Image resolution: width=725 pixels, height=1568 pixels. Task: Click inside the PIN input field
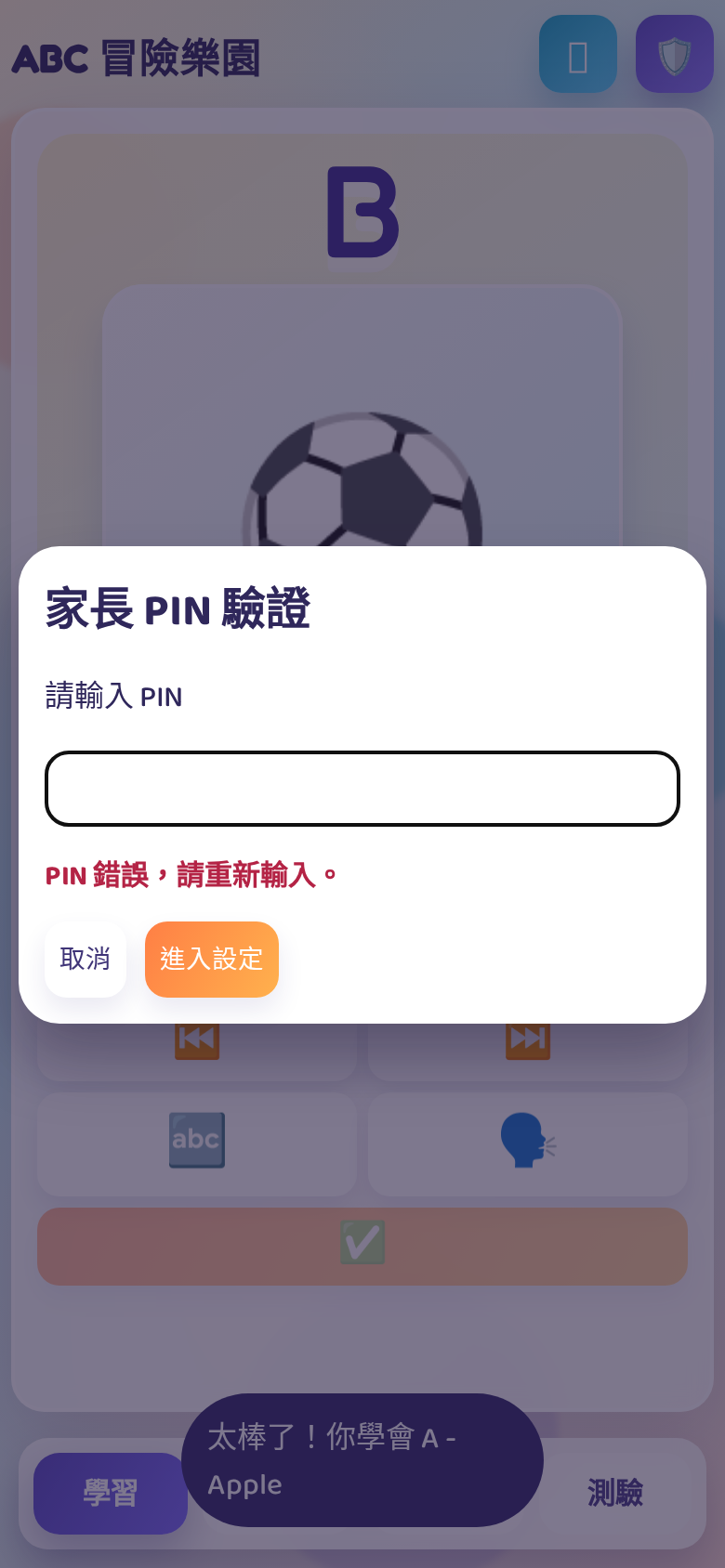(361, 788)
